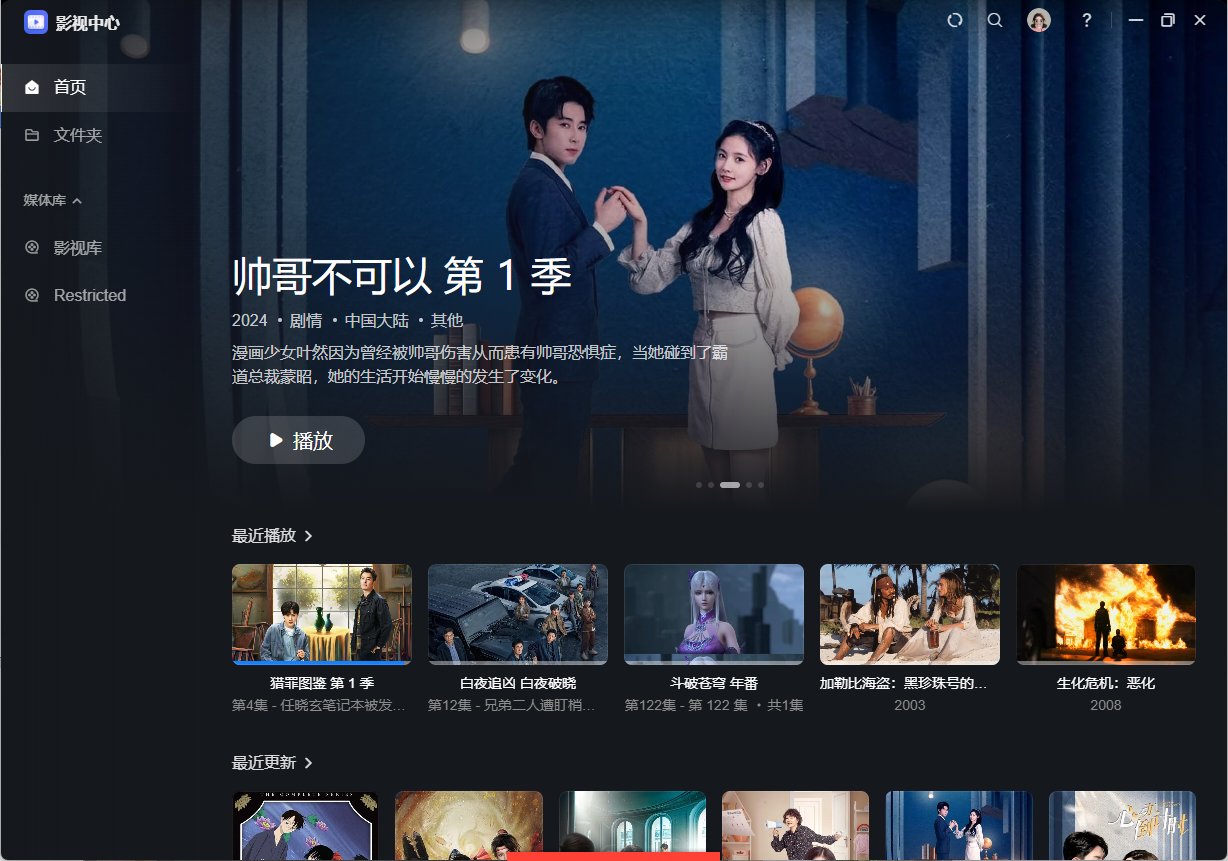This screenshot has height=861, width=1228.
Task: Resume 猎罪图鉴 第1季
Action: tap(321, 614)
